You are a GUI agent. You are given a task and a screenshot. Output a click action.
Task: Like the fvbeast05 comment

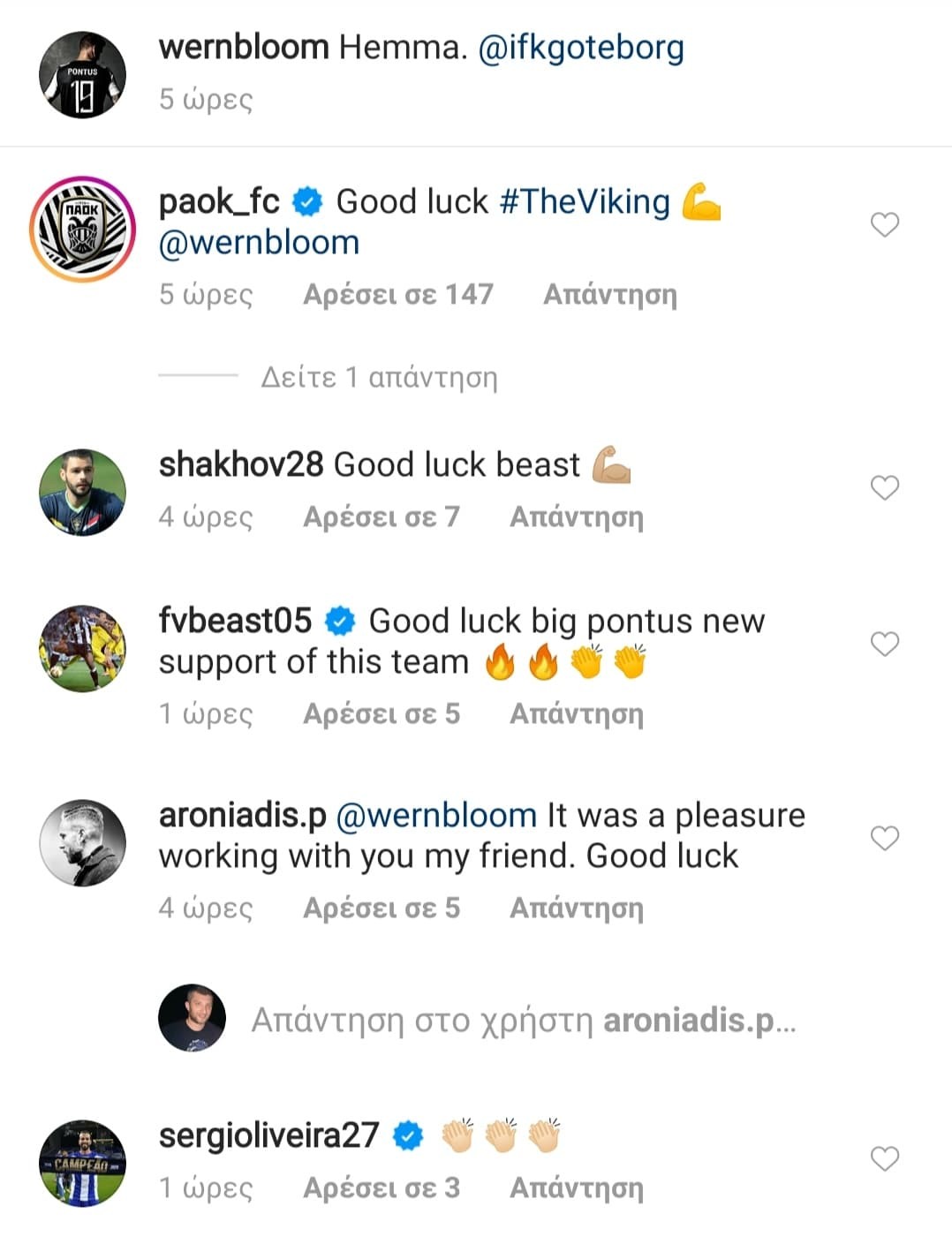[x=884, y=644]
